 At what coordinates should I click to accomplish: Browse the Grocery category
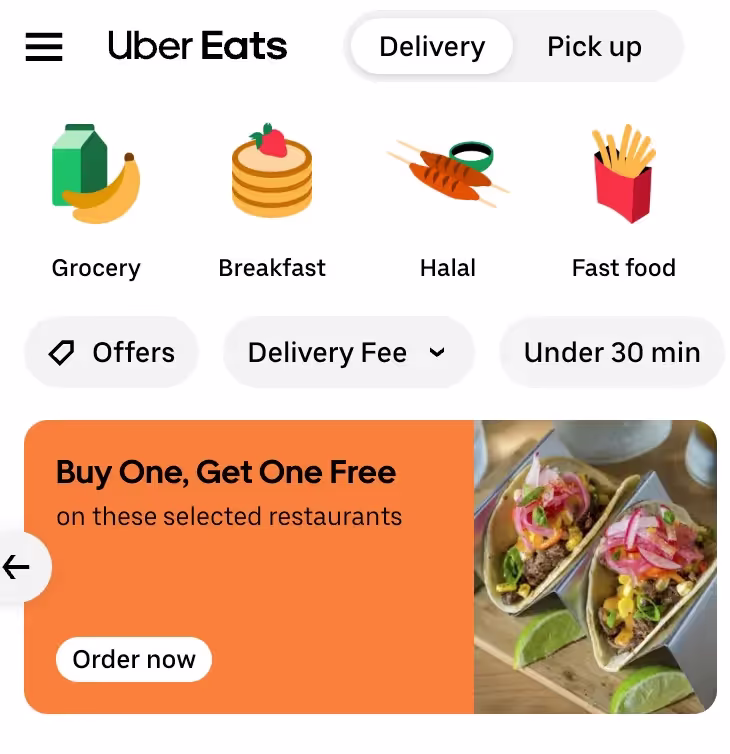[96, 200]
